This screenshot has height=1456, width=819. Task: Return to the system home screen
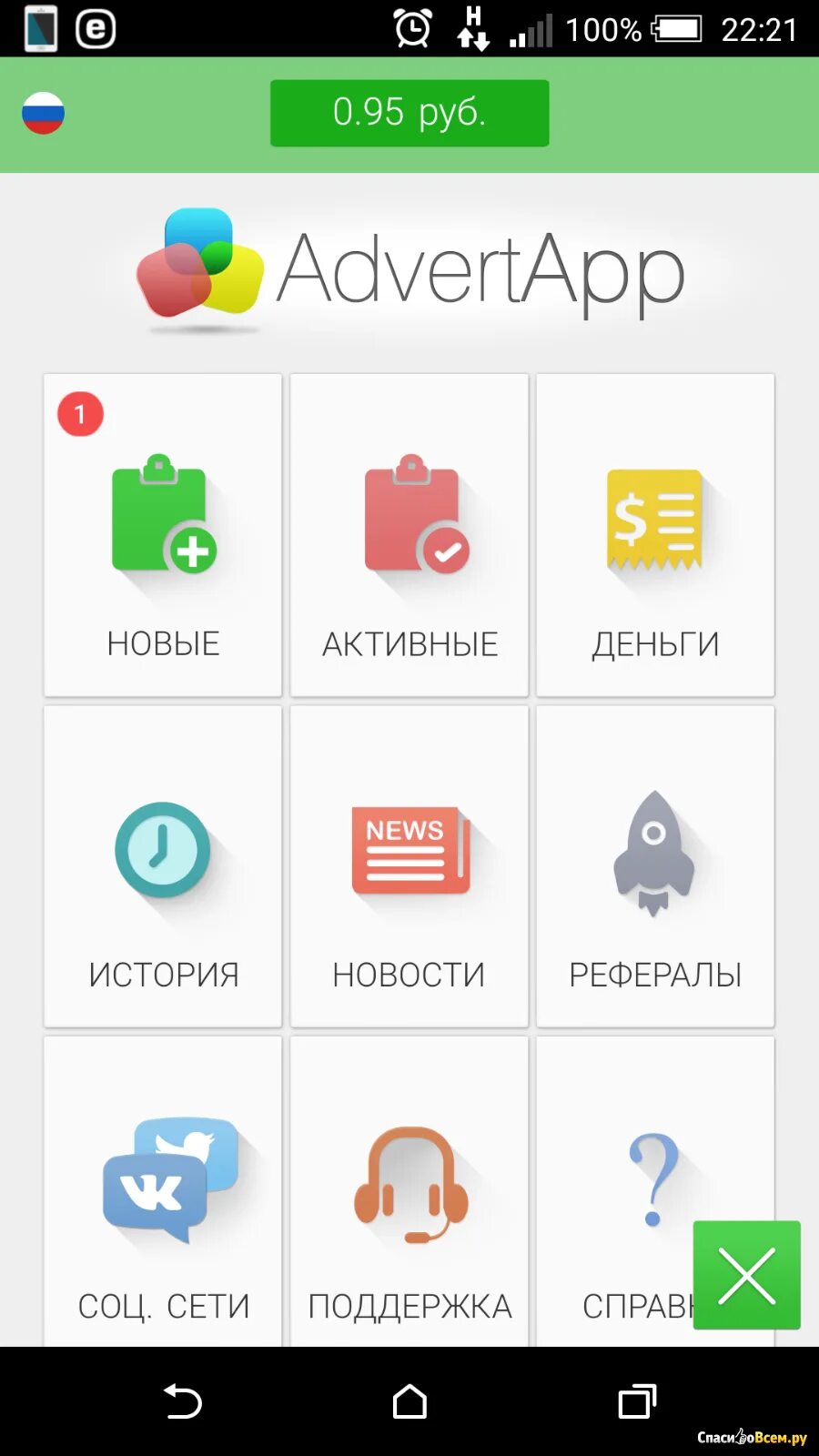point(409,1401)
